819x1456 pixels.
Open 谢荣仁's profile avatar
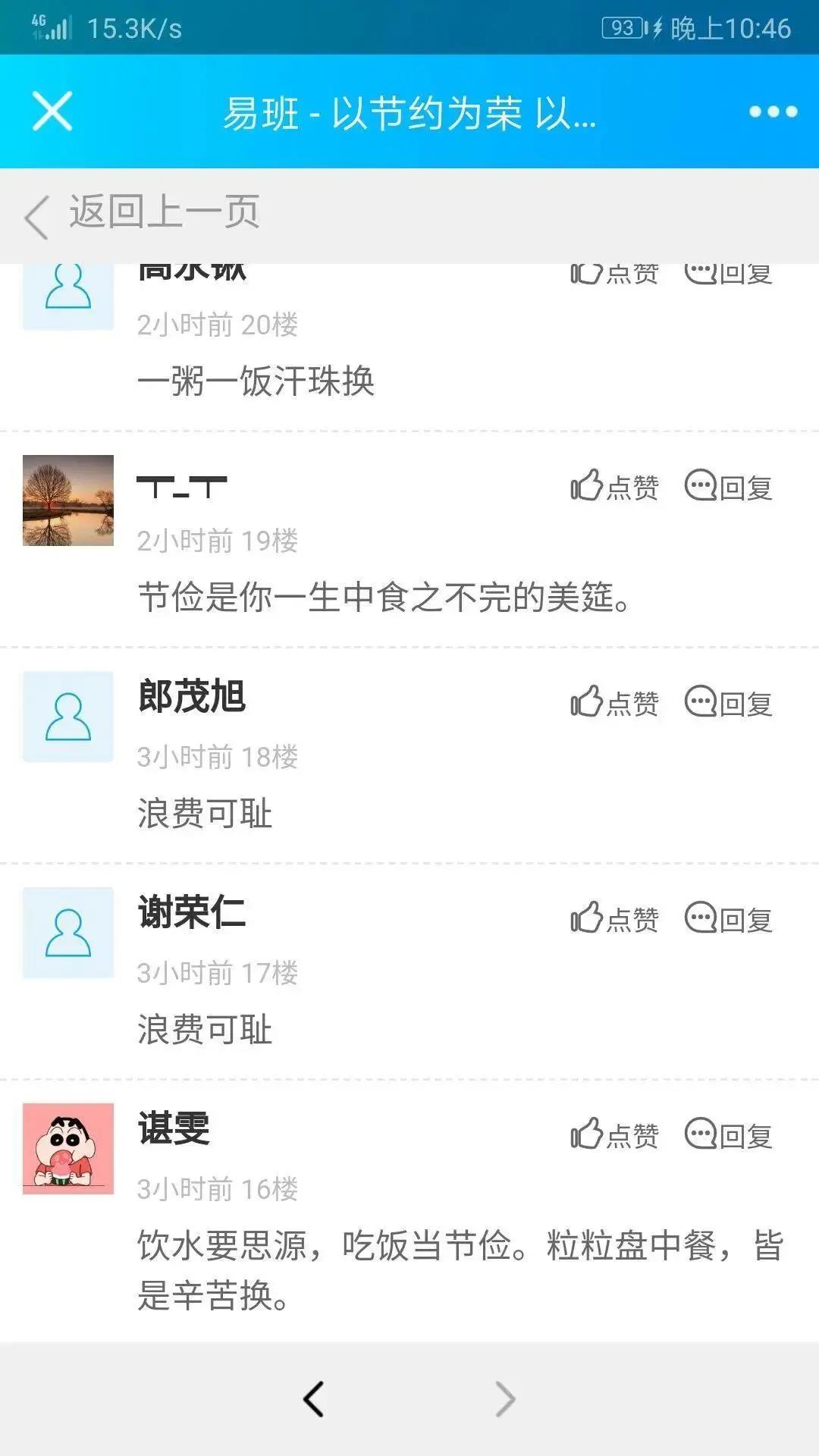click(68, 933)
